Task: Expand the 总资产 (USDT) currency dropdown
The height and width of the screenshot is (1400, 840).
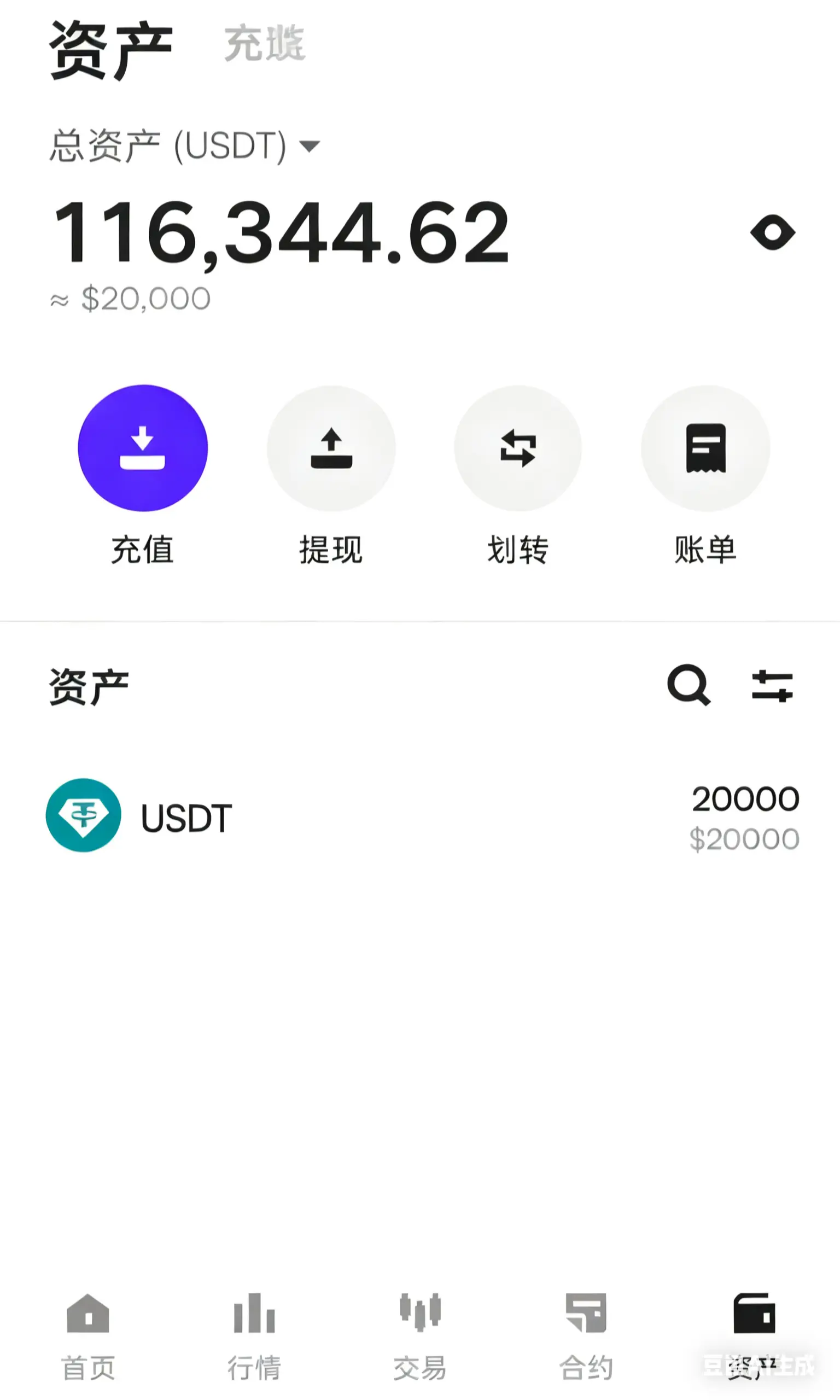Action: (308, 145)
